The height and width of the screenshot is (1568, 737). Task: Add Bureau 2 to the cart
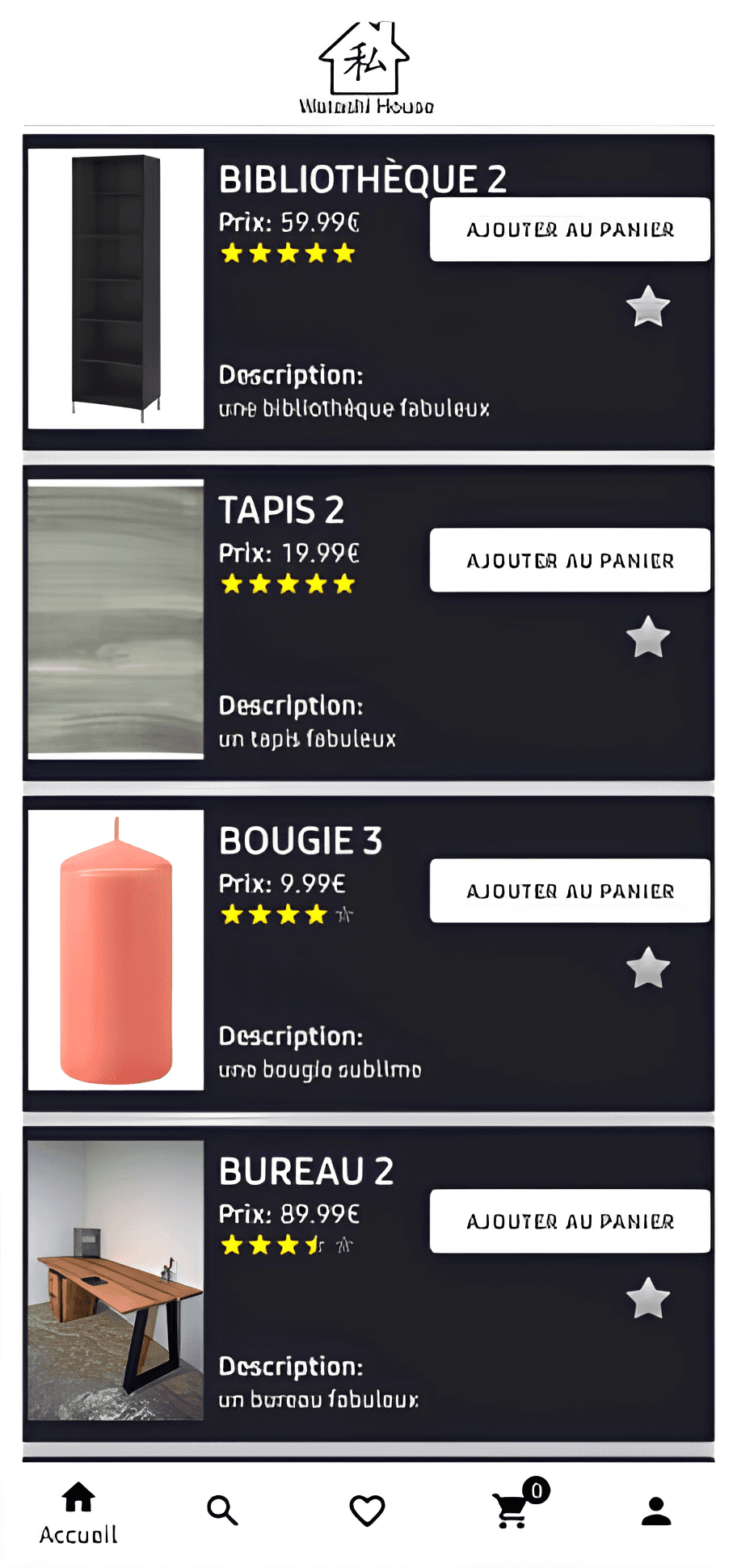[570, 1221]
